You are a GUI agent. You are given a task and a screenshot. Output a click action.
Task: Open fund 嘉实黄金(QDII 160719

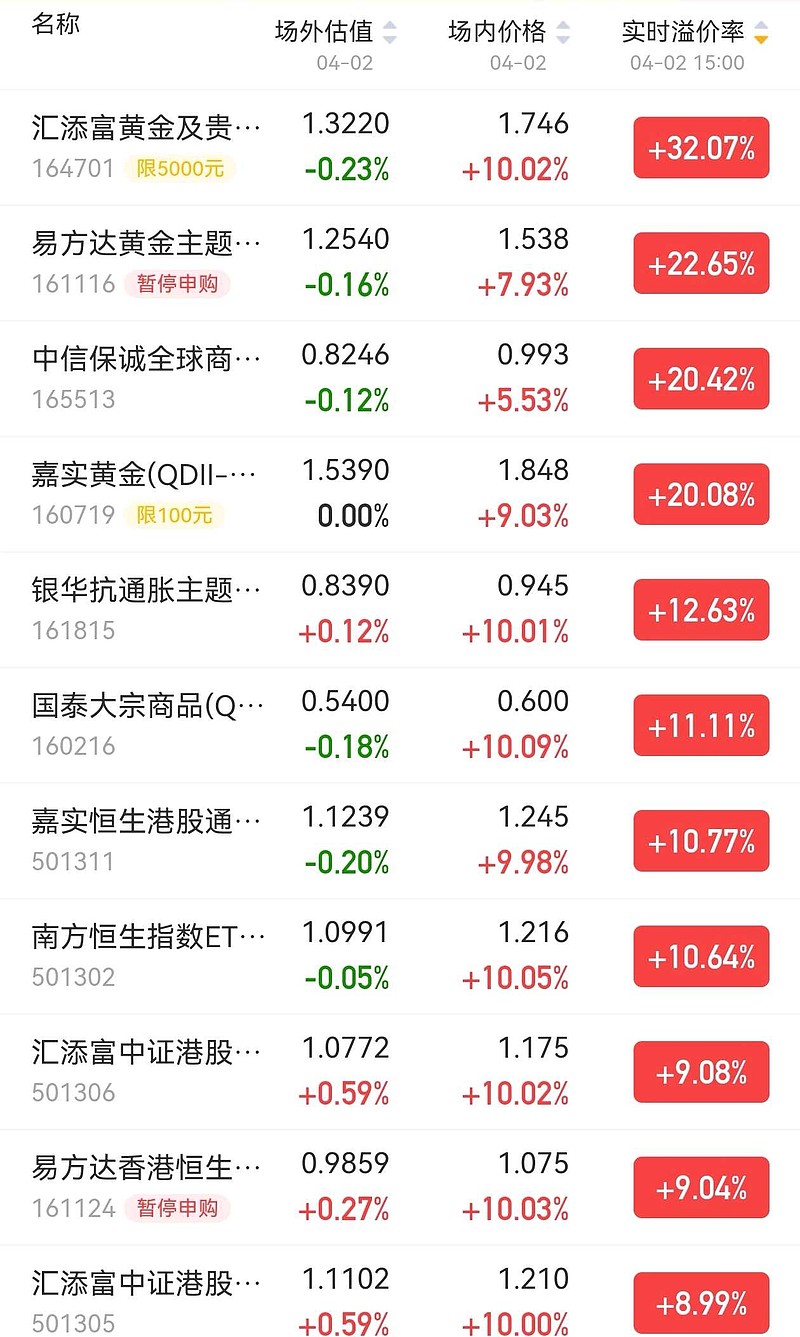(x=400, y=494)
